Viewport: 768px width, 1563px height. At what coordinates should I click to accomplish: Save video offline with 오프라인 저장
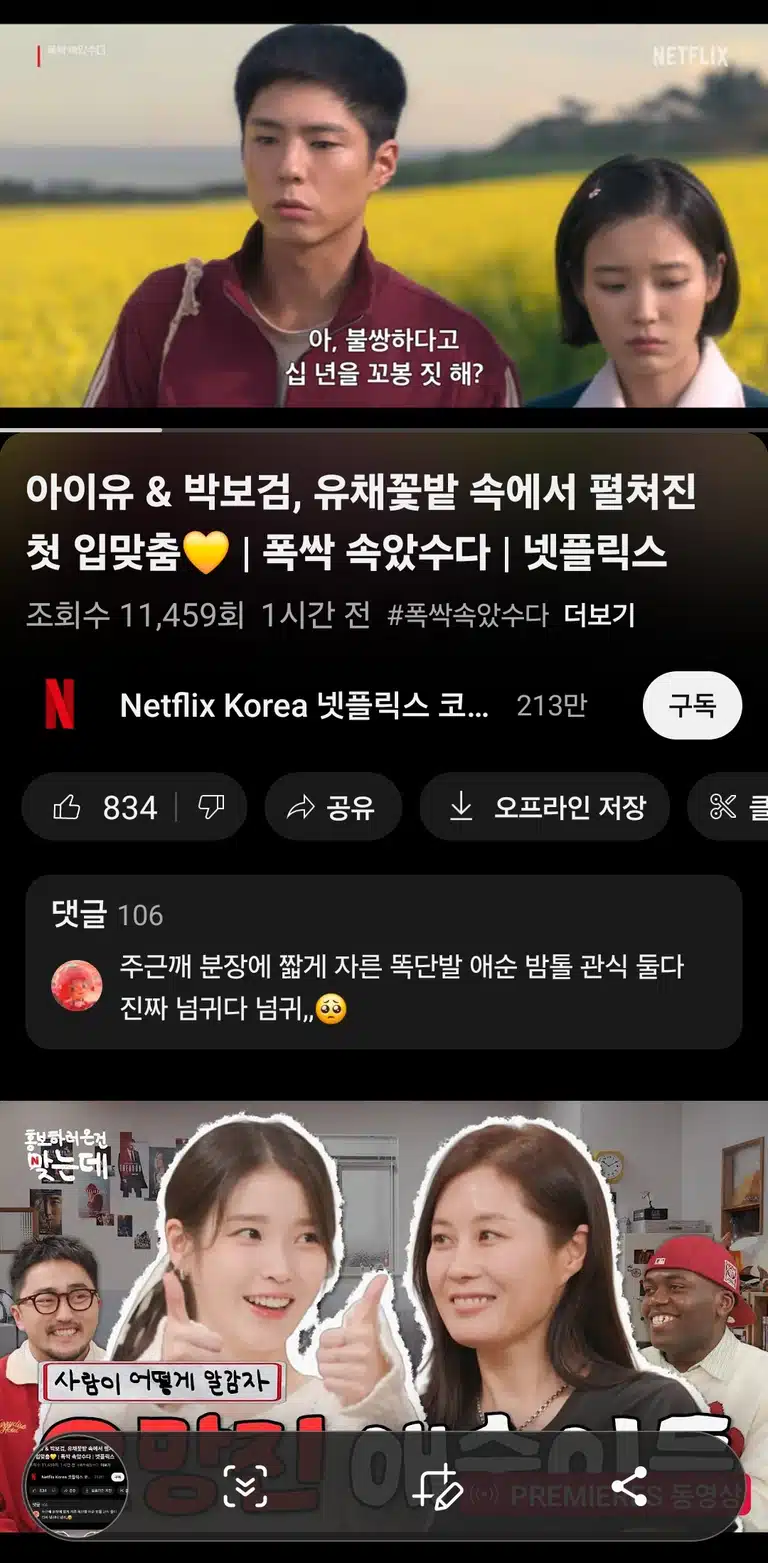(545, 807)
